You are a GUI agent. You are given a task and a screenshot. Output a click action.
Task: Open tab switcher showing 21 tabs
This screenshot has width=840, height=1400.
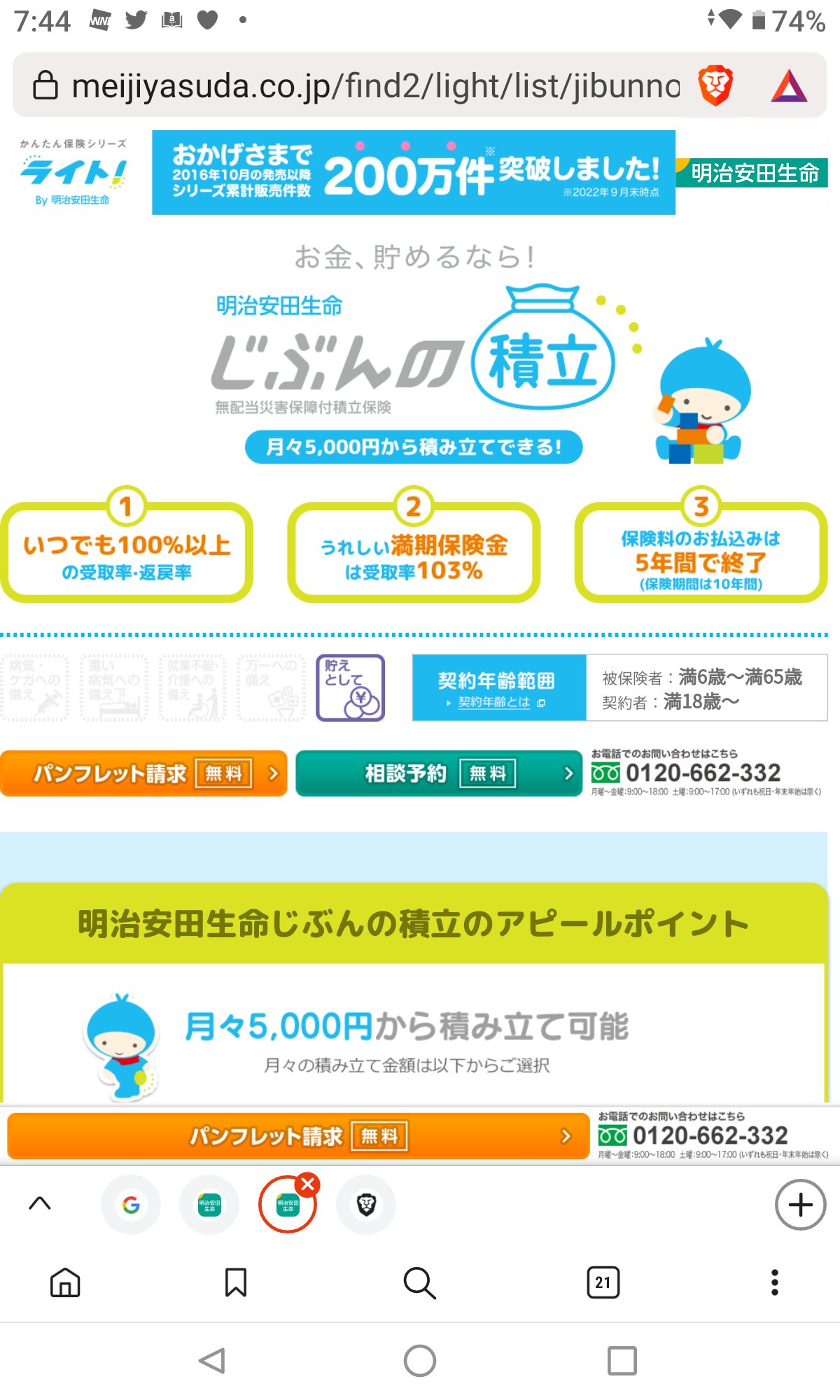(x=603, y=1282)
